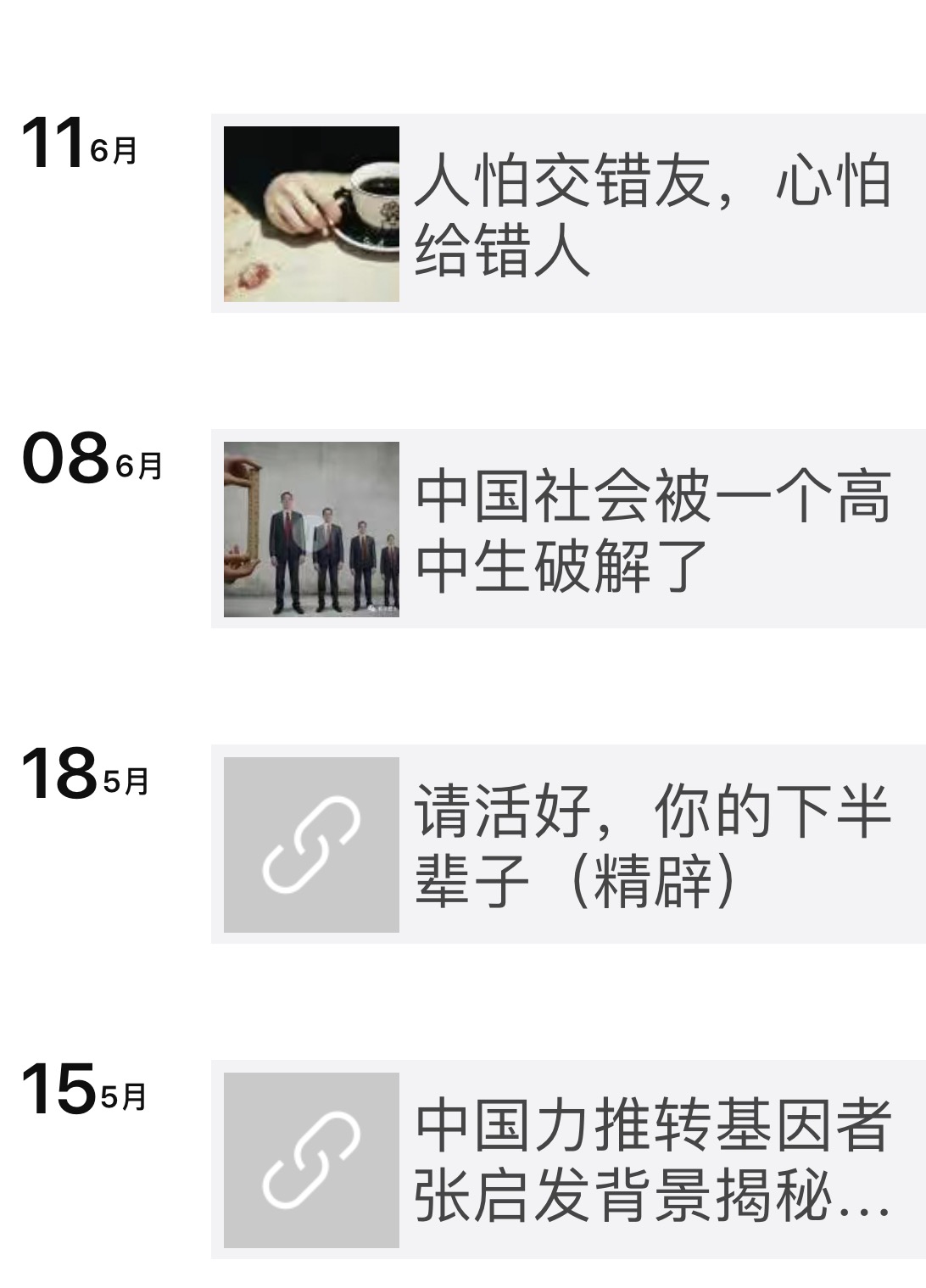Read 请活好，你的下半辈子（精辟）
Image resolution: width=926 pixels, height=1288 pixels.
[x=653, y=845]
